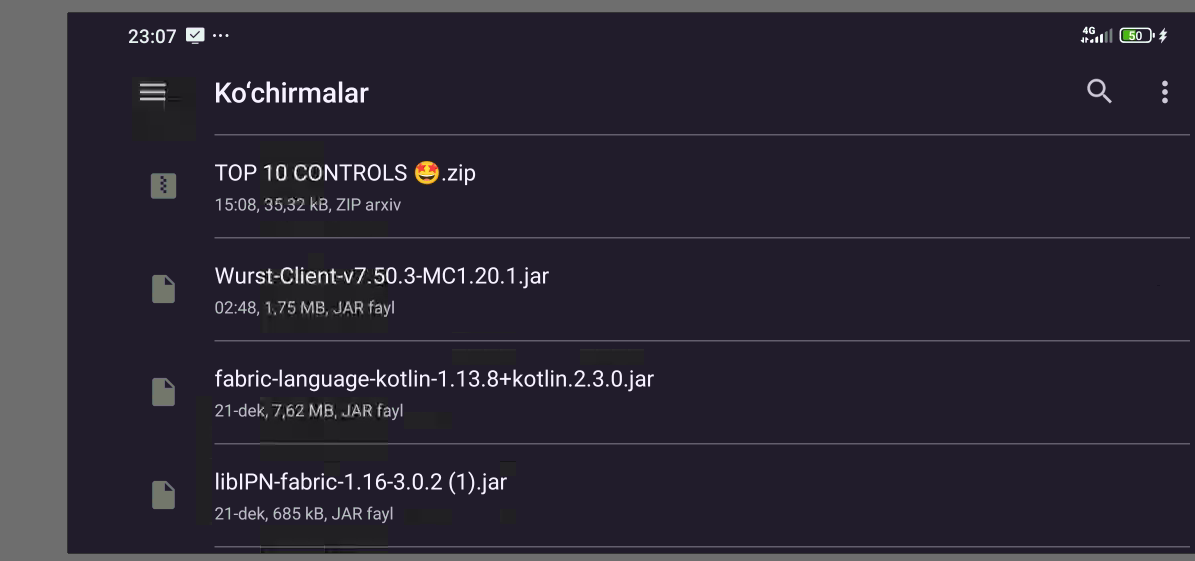Open the navigation drawer menu
1195x561 pixels.
(152, 93)
